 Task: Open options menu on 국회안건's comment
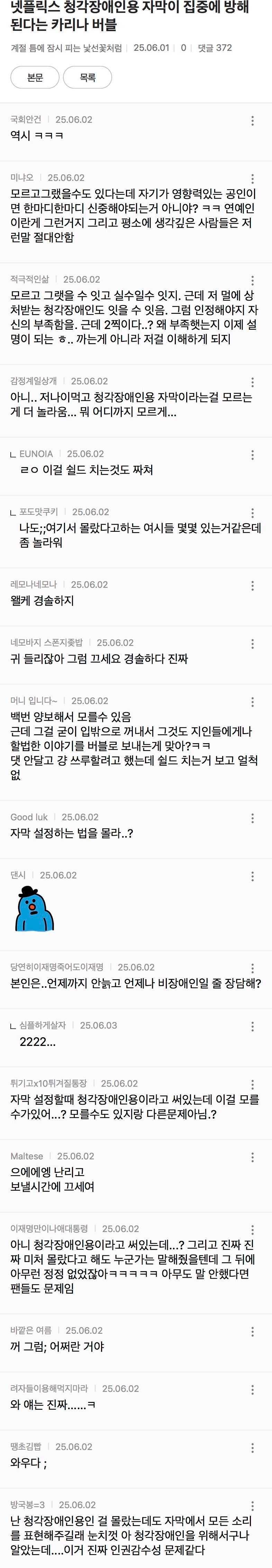pos(253,121)
